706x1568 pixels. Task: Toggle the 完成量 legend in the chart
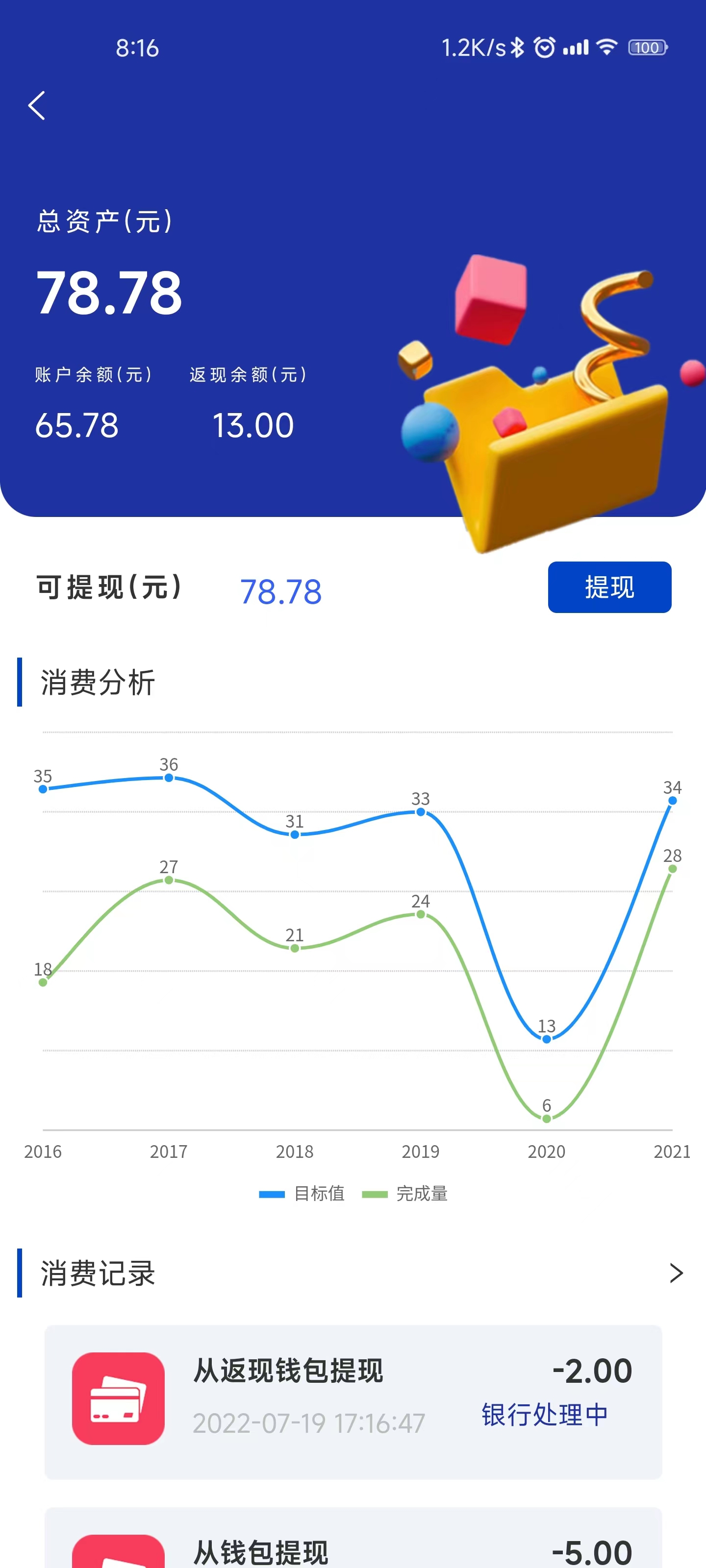tap(405, 1193)
